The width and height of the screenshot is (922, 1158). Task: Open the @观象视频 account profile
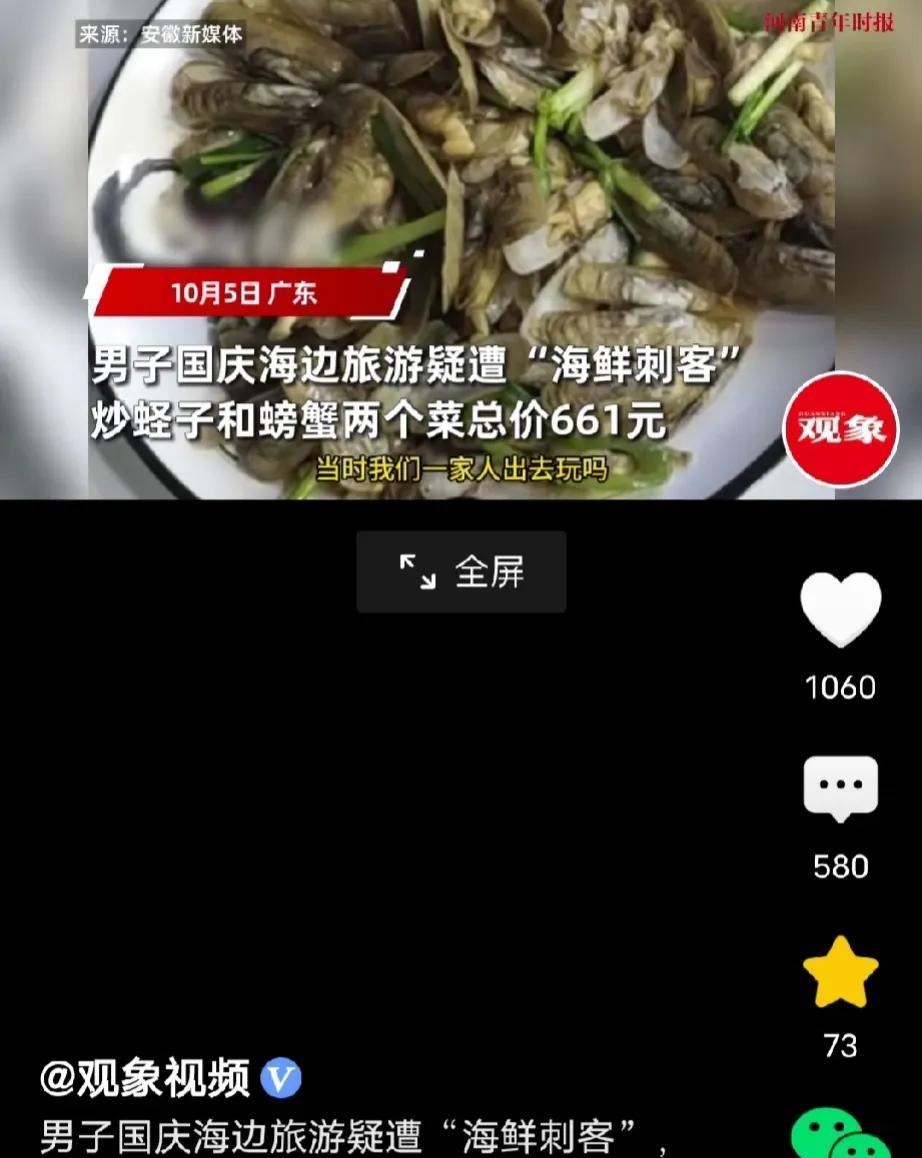click(145, 1079)
